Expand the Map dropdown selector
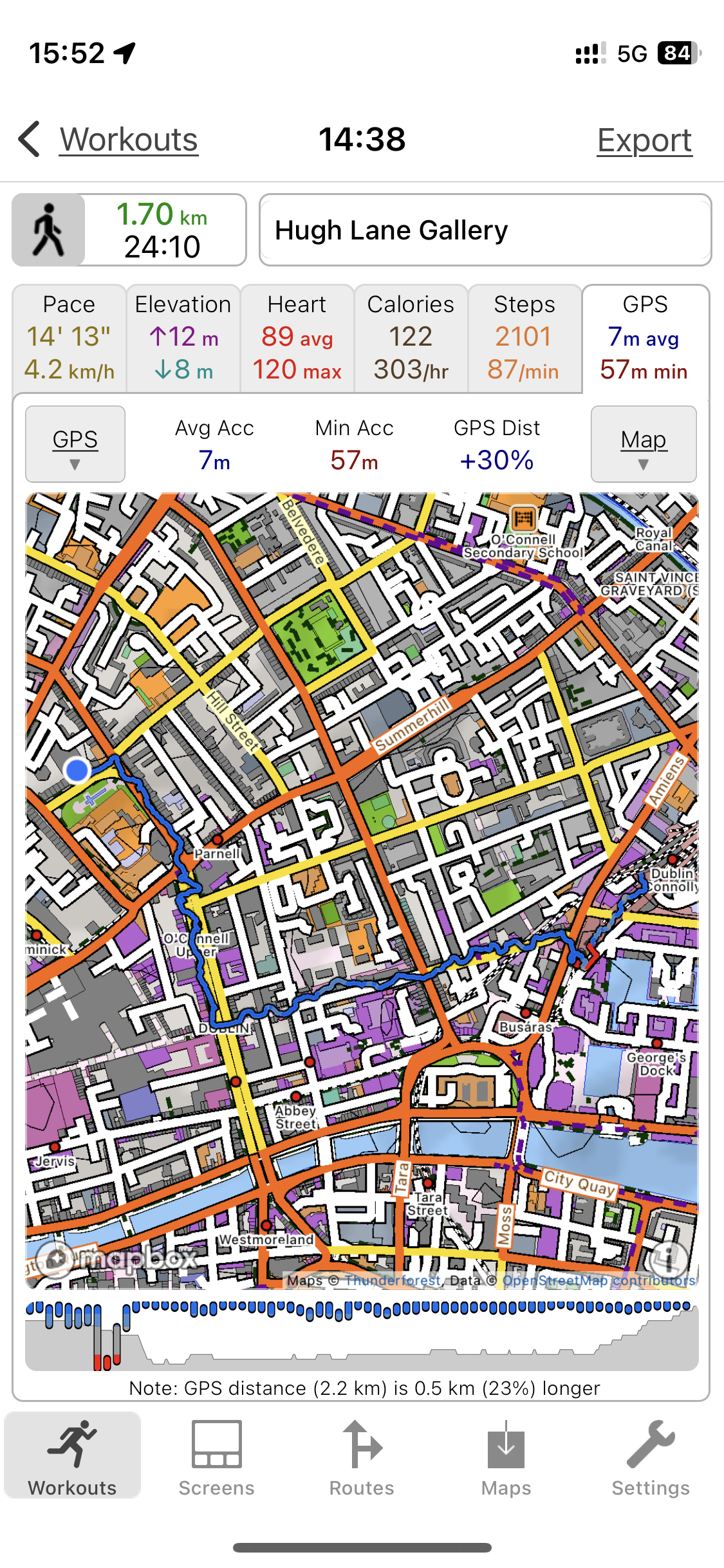724x1568 pixels. click(x=644, y=444)
